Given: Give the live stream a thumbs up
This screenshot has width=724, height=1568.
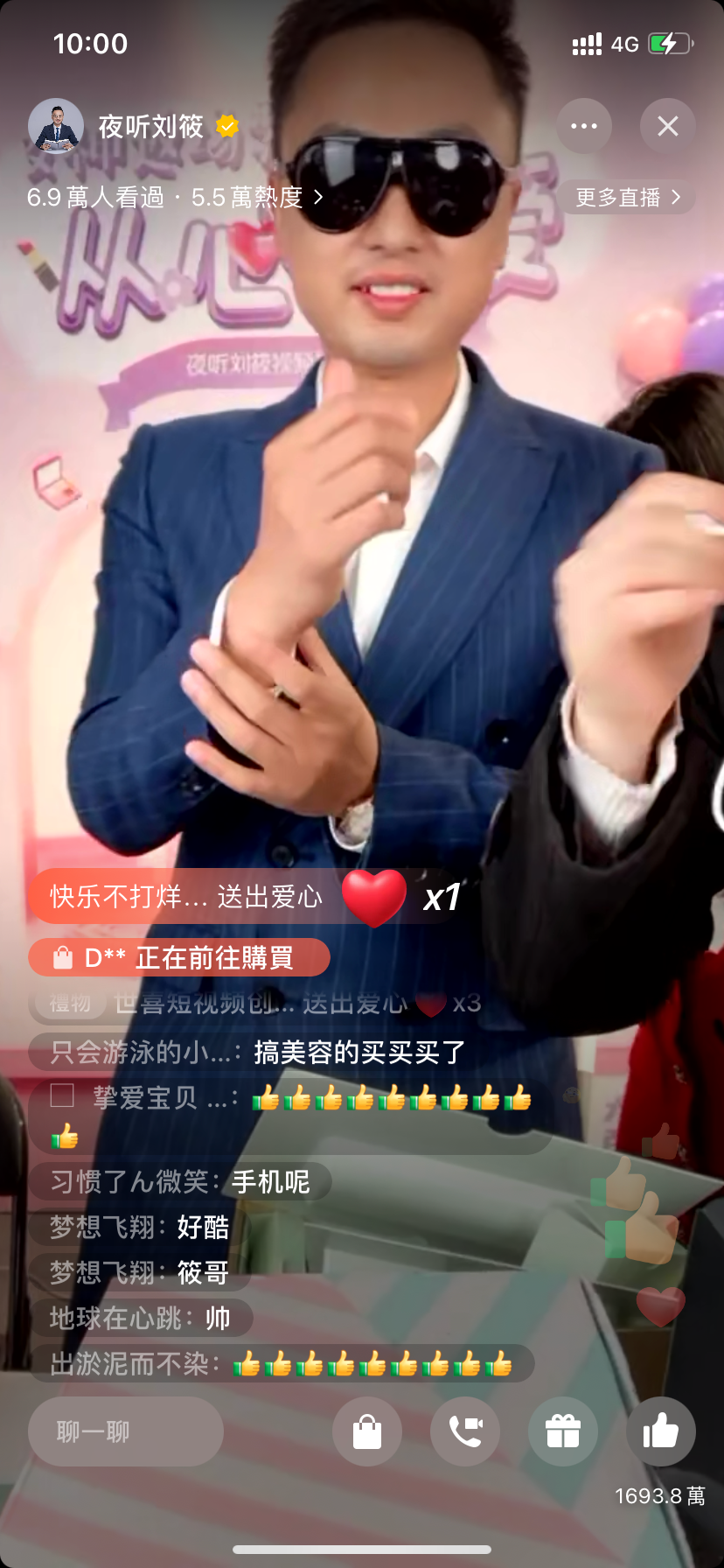Looking at the screenshot, I should (x=661, y=1431).
